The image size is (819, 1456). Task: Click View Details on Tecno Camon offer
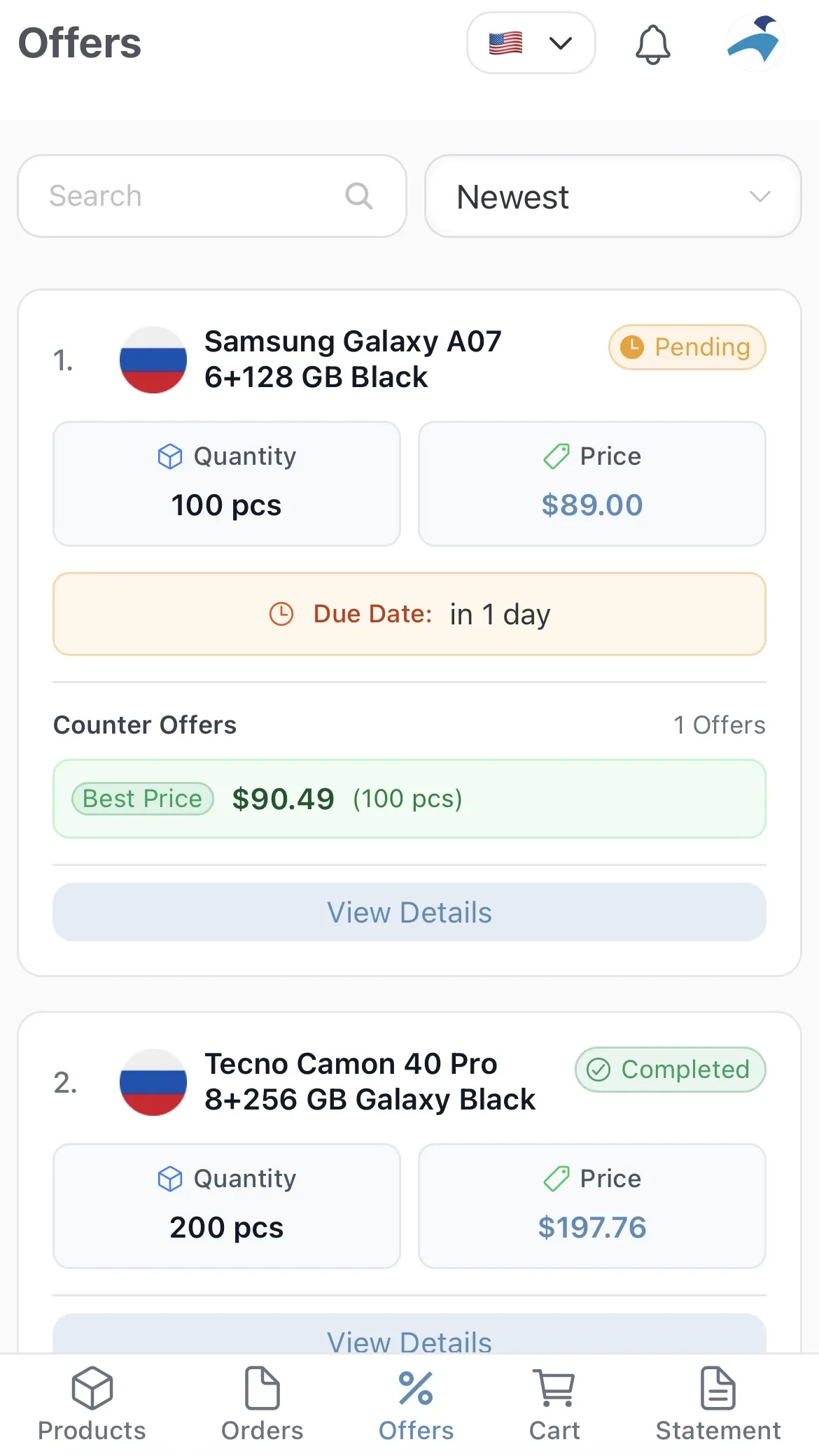click(x=409, y=1341)
